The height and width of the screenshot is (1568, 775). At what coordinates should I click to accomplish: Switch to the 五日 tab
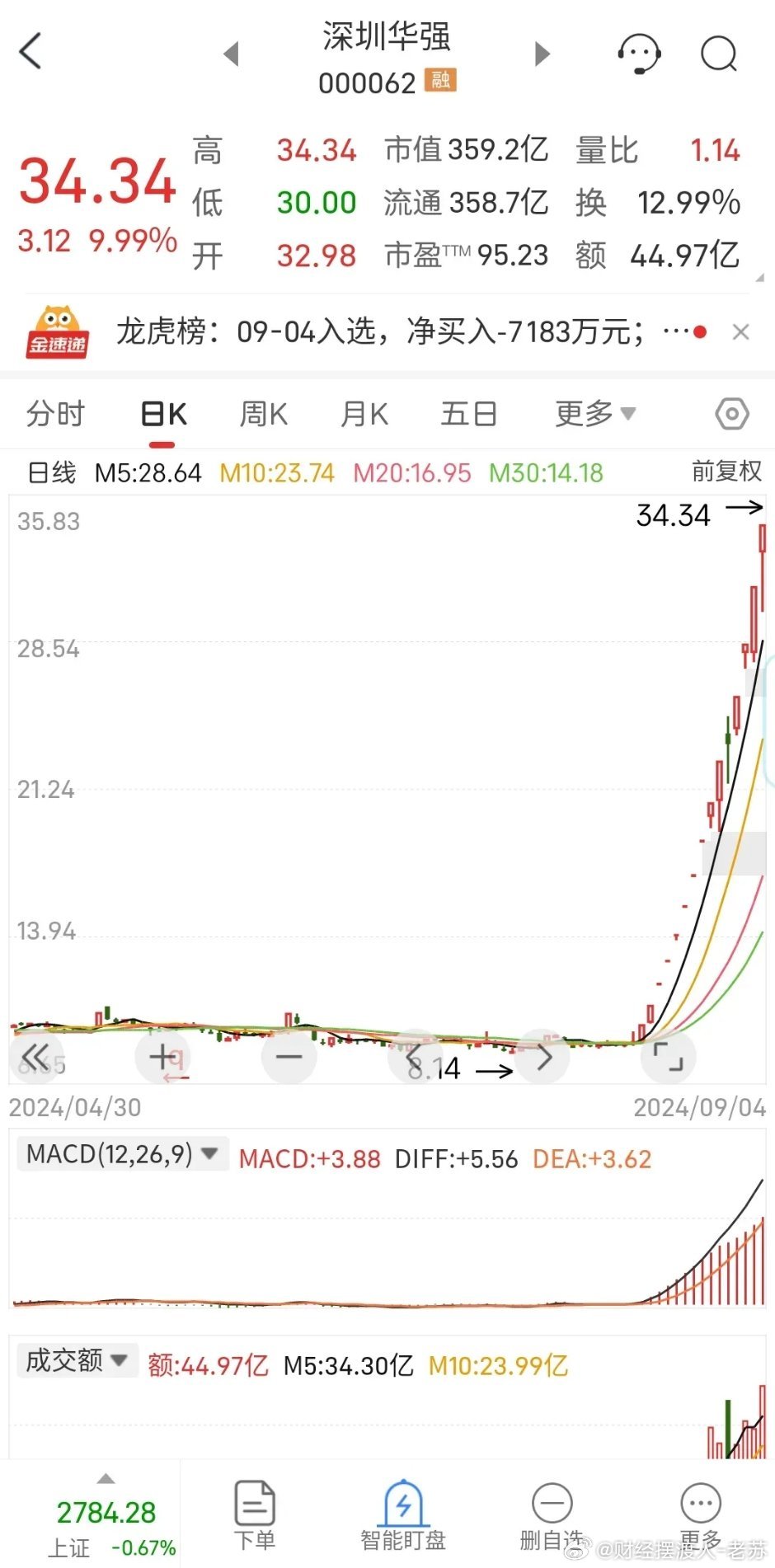point(468,414)
